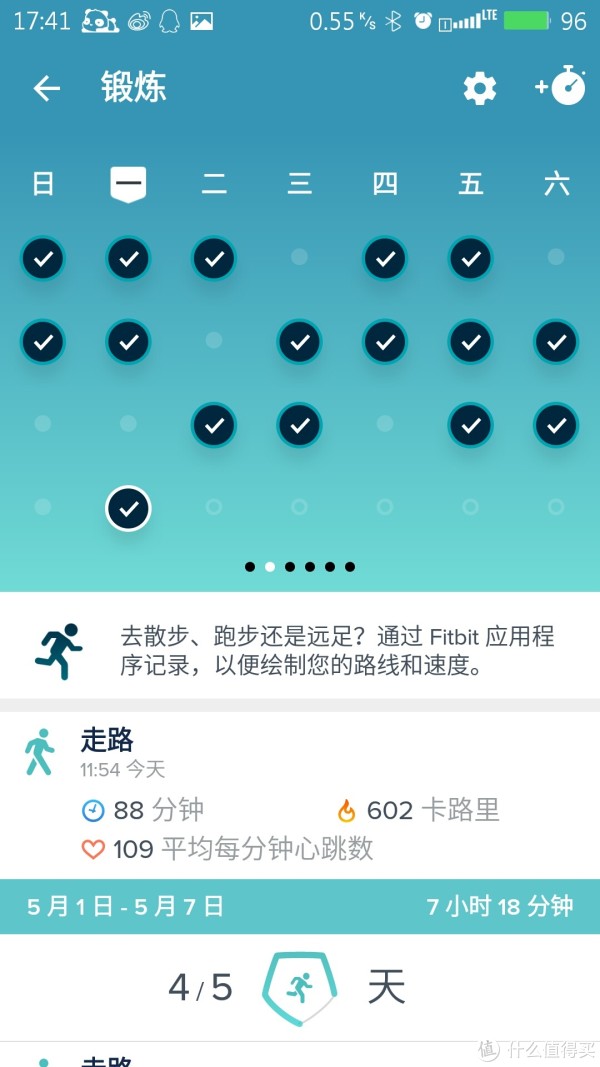This screenshot has height=1067, width=600.
Task: Tap the calendar page indicator dots
Action: (x=300, y=567)
